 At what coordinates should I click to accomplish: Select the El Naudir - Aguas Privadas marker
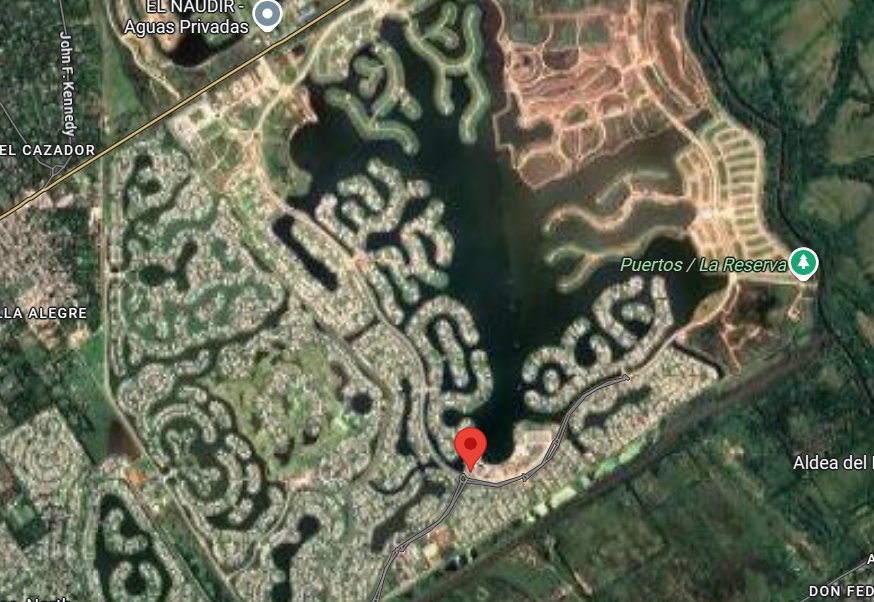tap(266, 14)
